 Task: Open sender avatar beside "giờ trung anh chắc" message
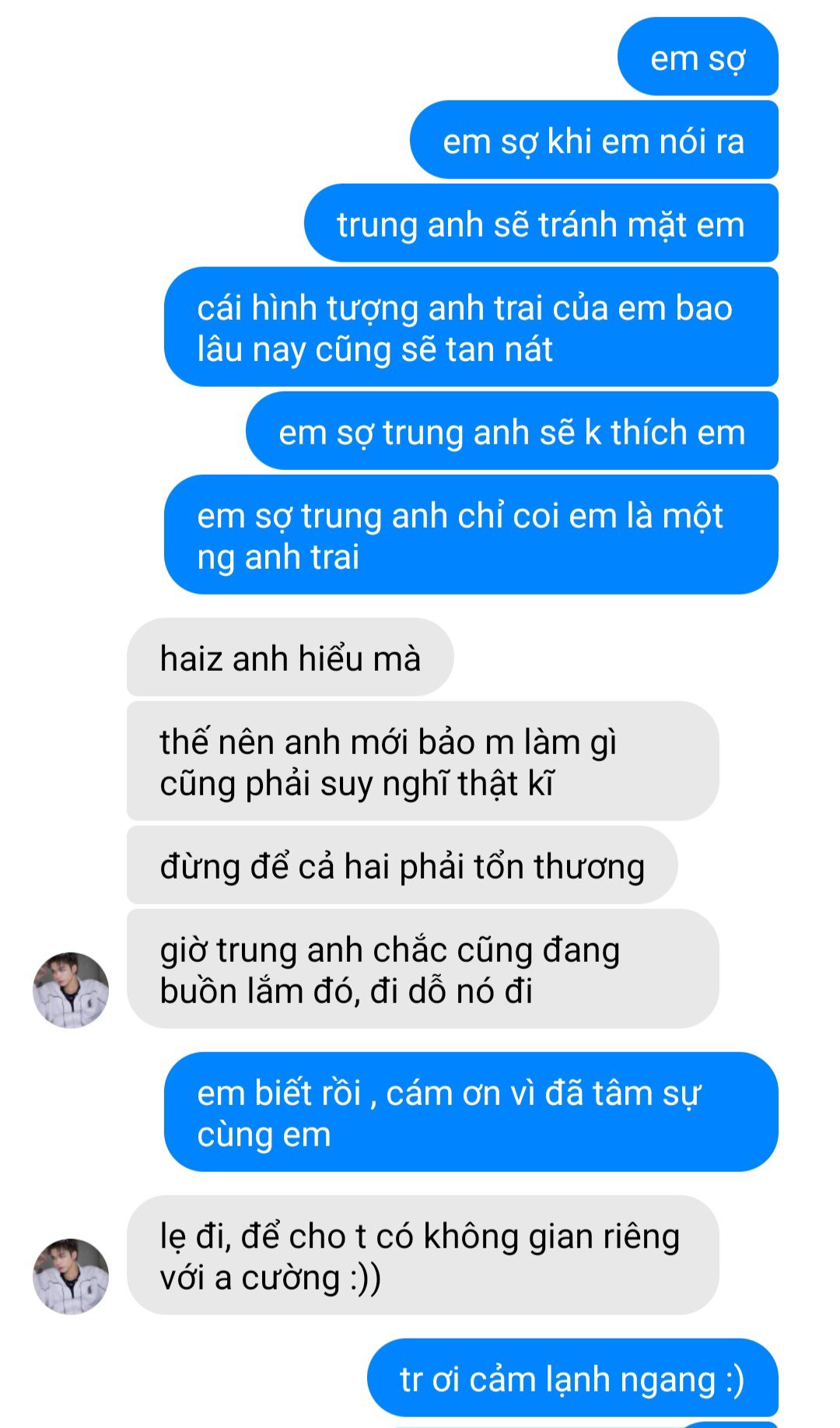(x=71, y=990)
